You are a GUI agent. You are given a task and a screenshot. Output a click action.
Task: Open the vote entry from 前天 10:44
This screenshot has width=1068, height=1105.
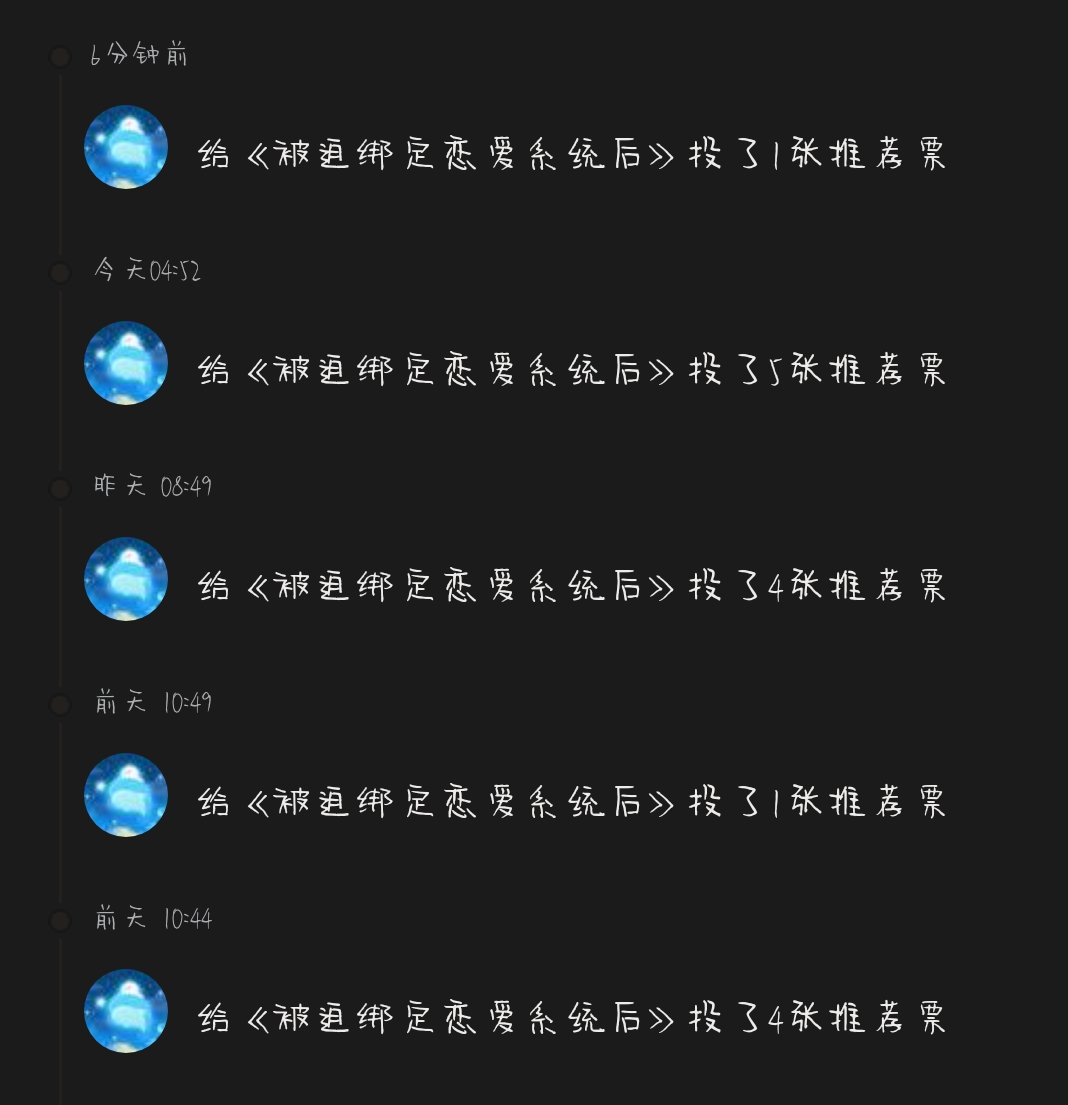tap(571, 1018)
